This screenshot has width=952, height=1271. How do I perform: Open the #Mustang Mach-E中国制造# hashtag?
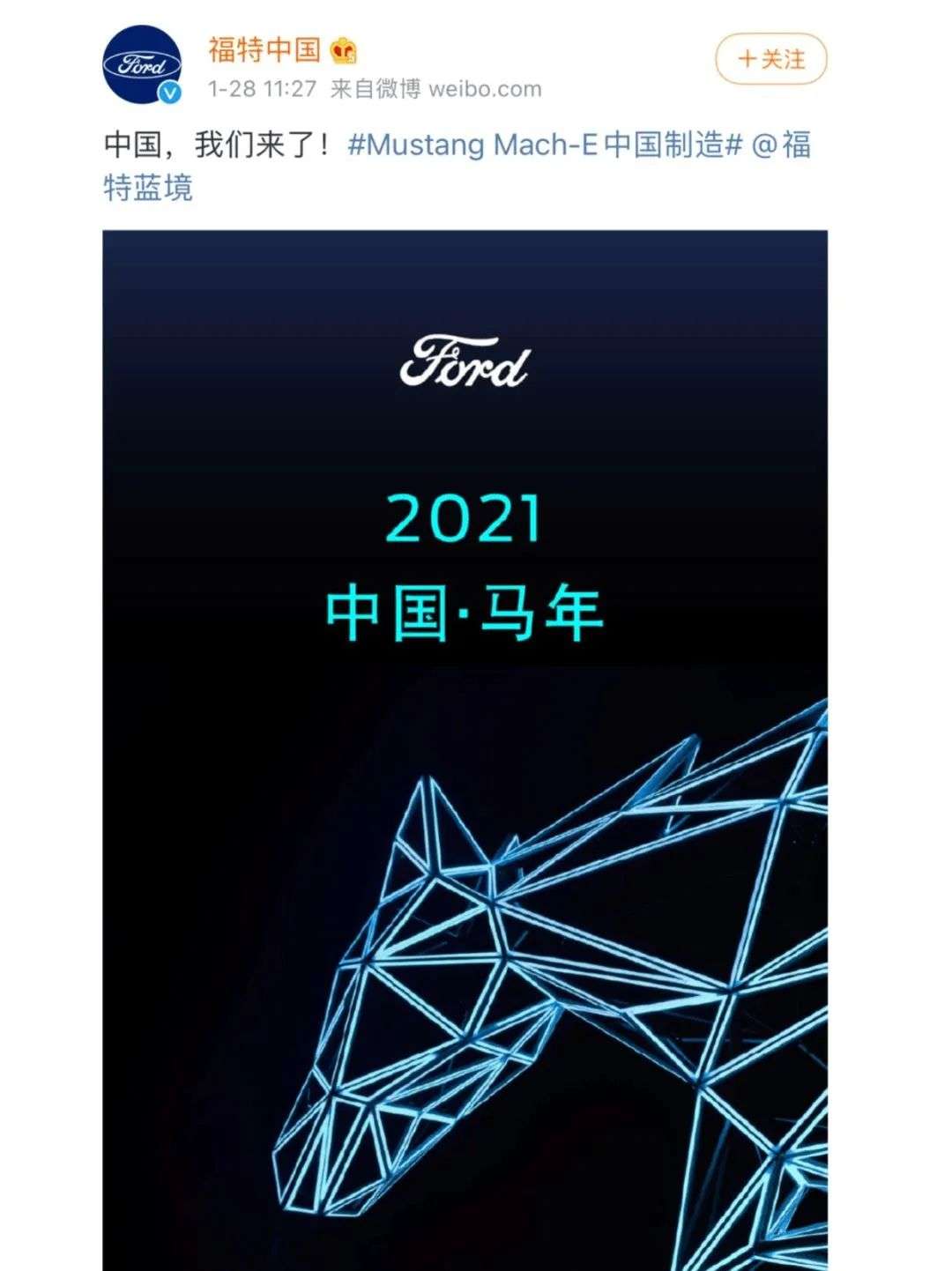click(x=546, y=145)
